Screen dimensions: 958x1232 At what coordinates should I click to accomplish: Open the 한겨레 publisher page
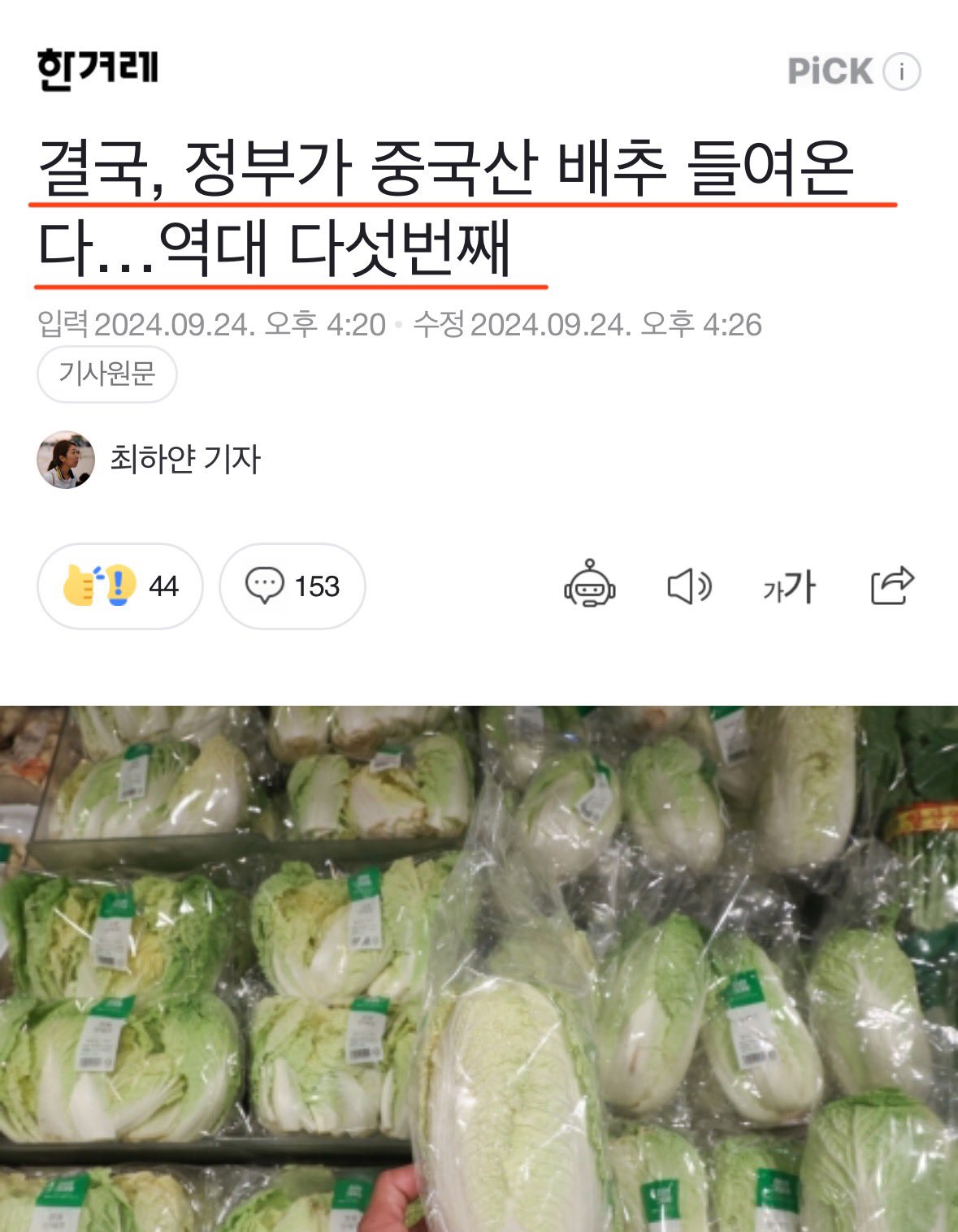(98, 70)
